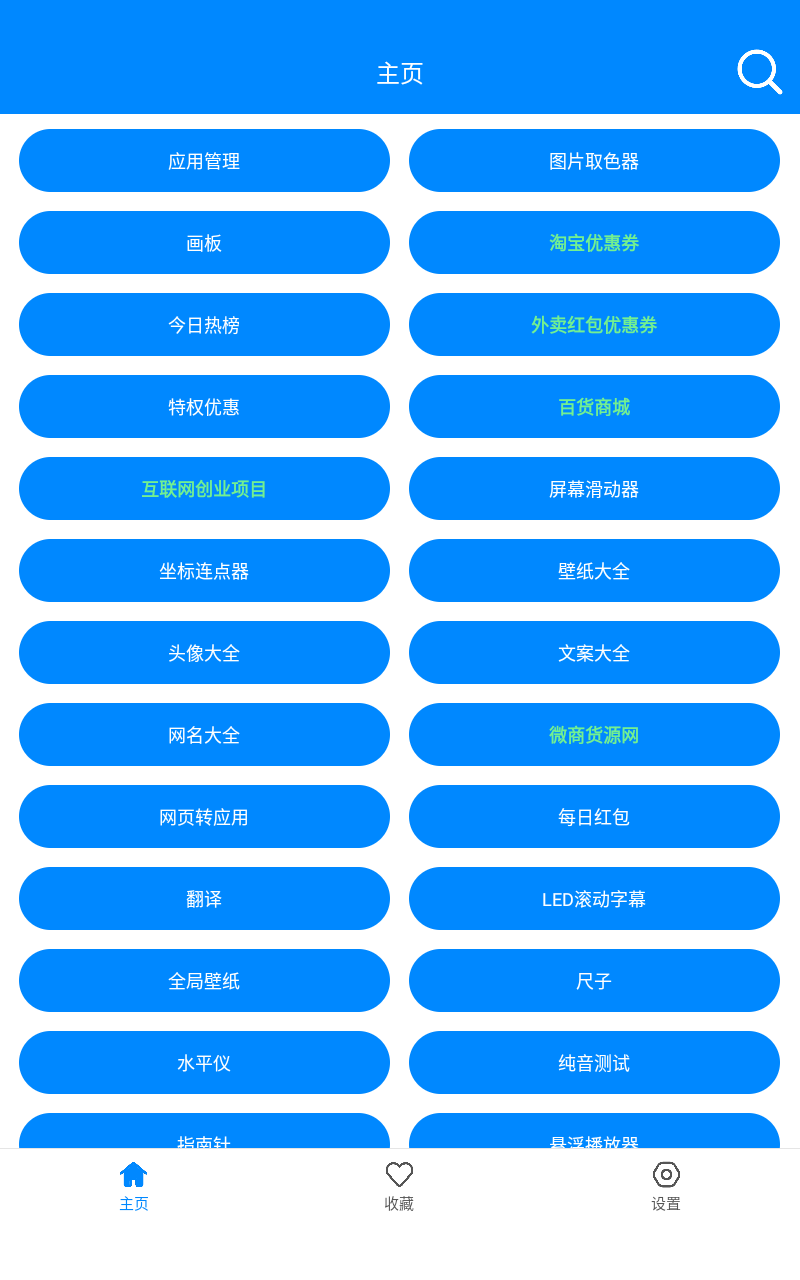The width and height of the screenshot is (800, 1280).
Task: Browse 壁纸大全
Action: pyautogui.click(x=594, y=571)
